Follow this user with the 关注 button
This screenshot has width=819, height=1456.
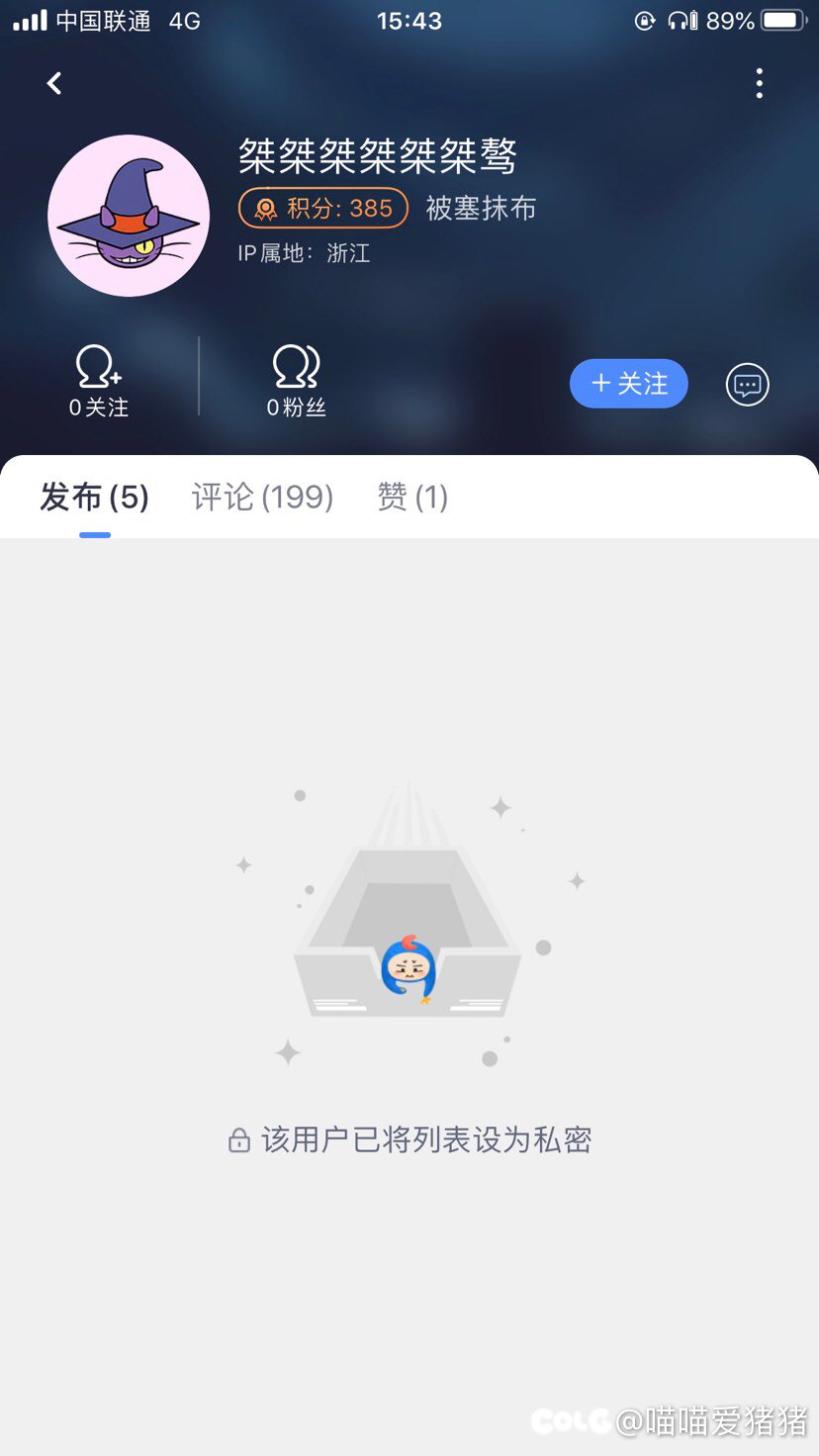pos(629,384)
